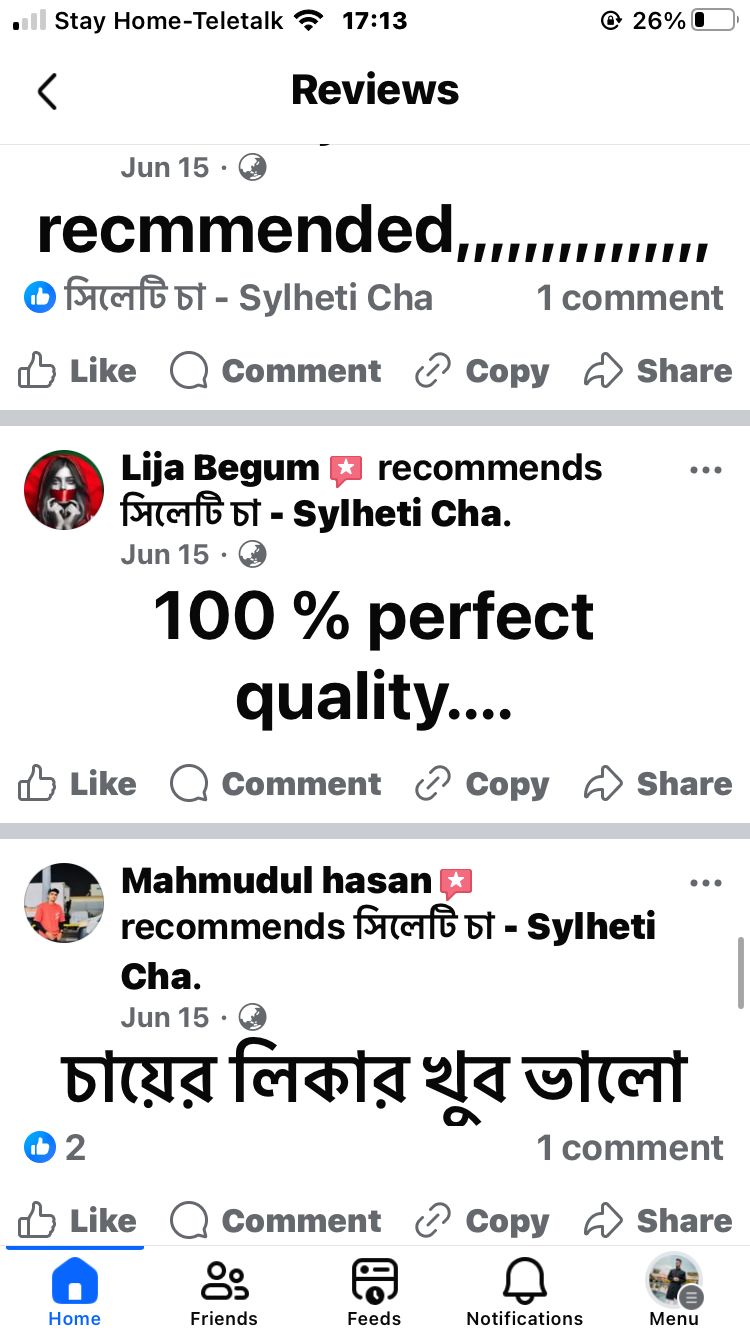The height and width of the screenshot is (1334, 750).
Task: Open the Menu tab
Action: 674,1292
